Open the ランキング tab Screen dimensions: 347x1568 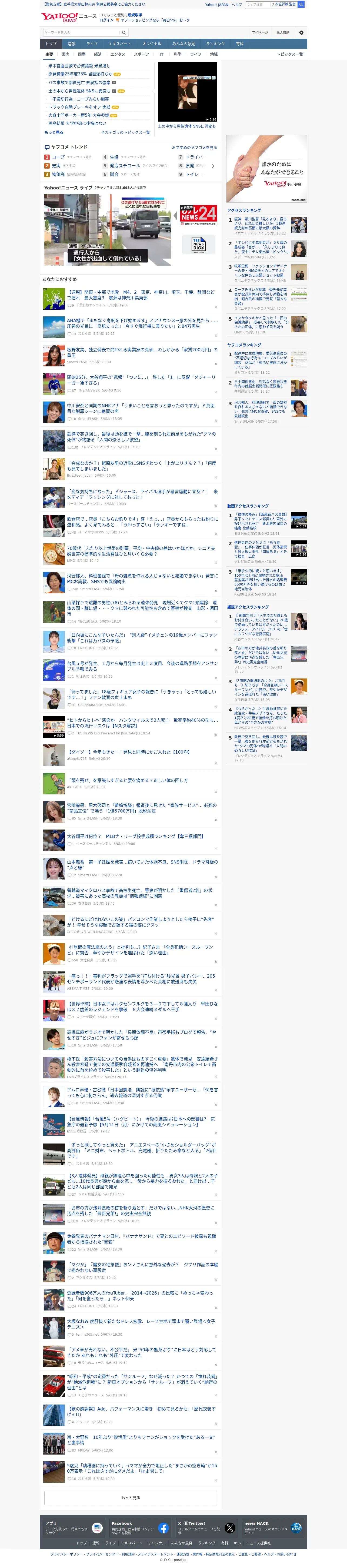(215, 44)
